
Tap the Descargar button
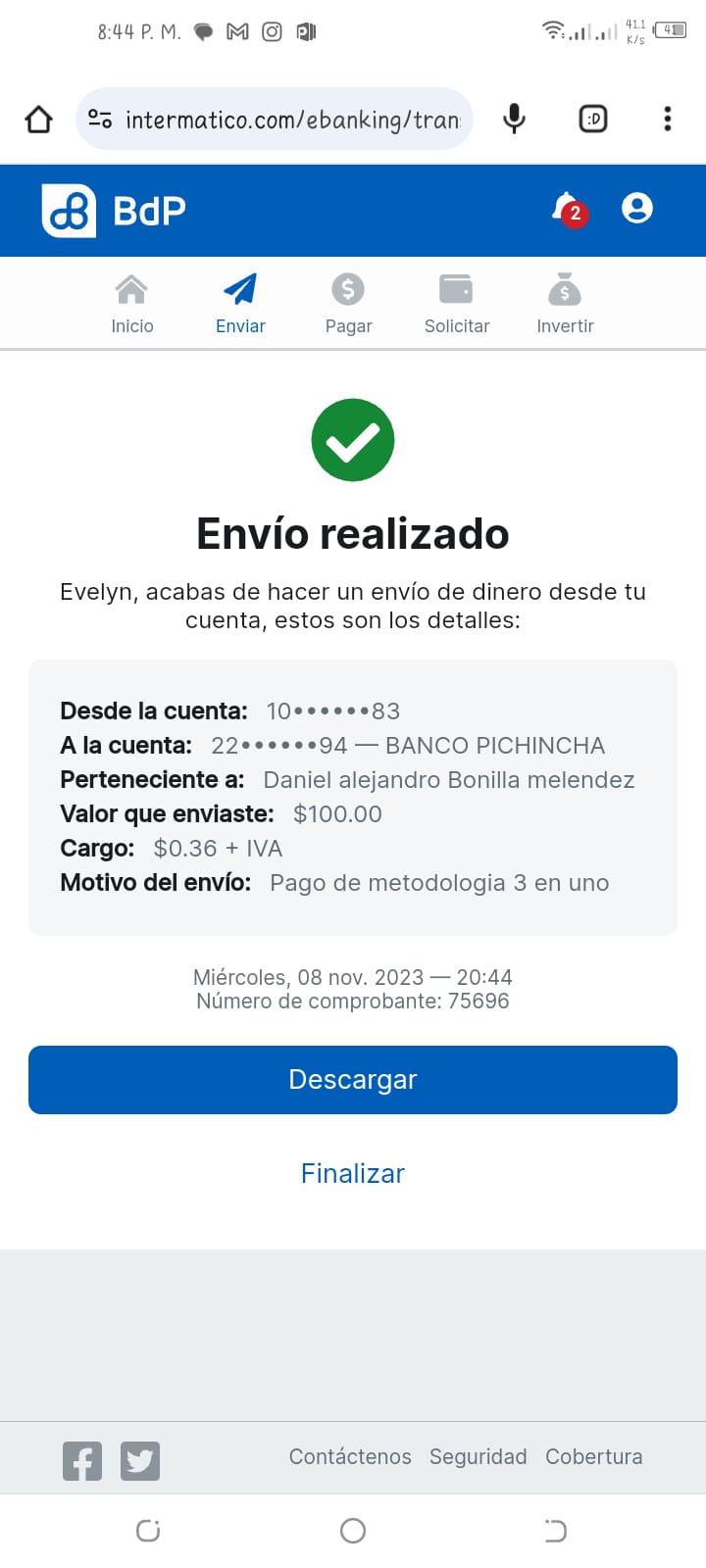[x=353, y=1080]
